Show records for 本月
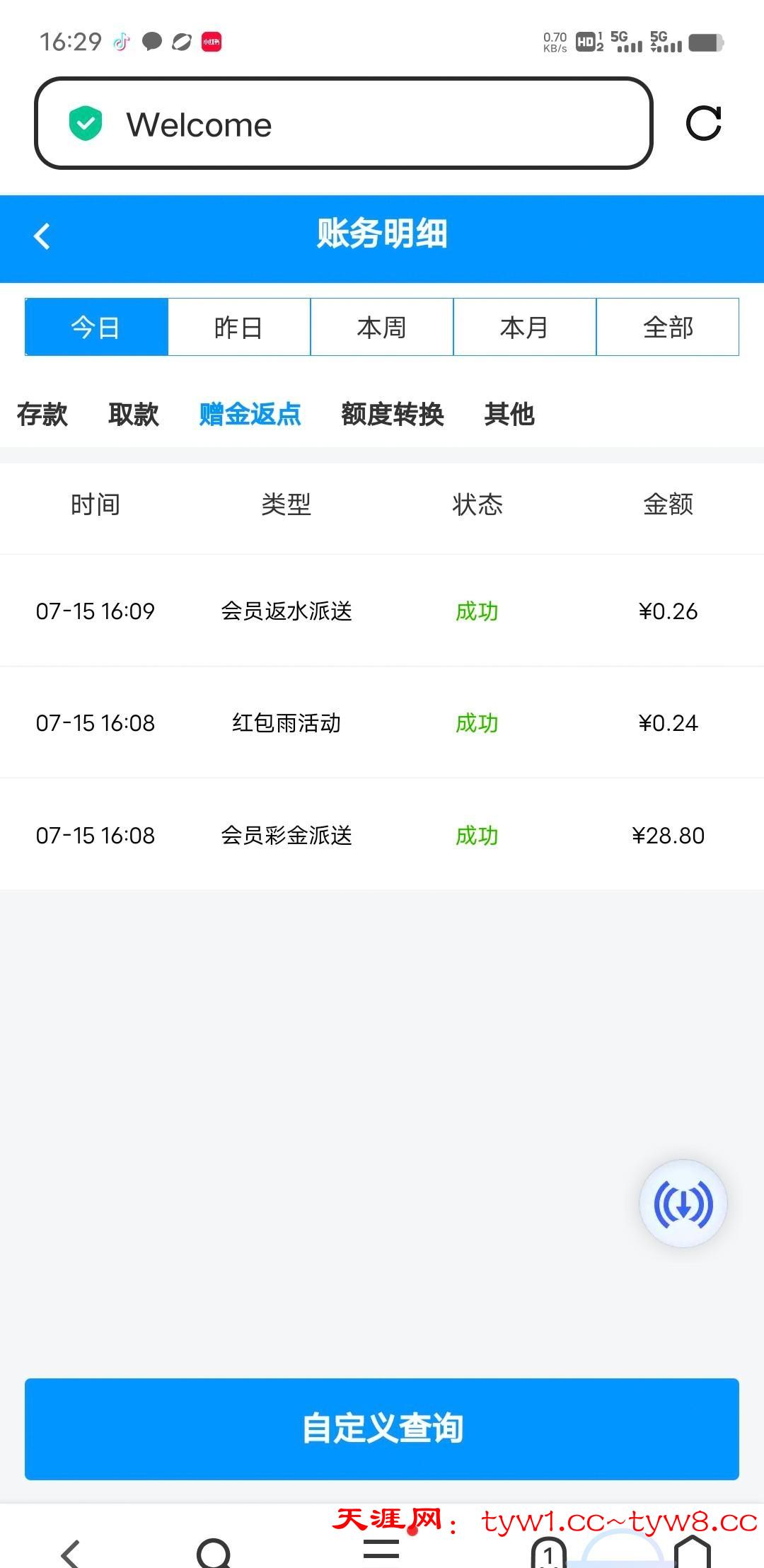This screenshot has width=764, height=1568. click(525, 327)
